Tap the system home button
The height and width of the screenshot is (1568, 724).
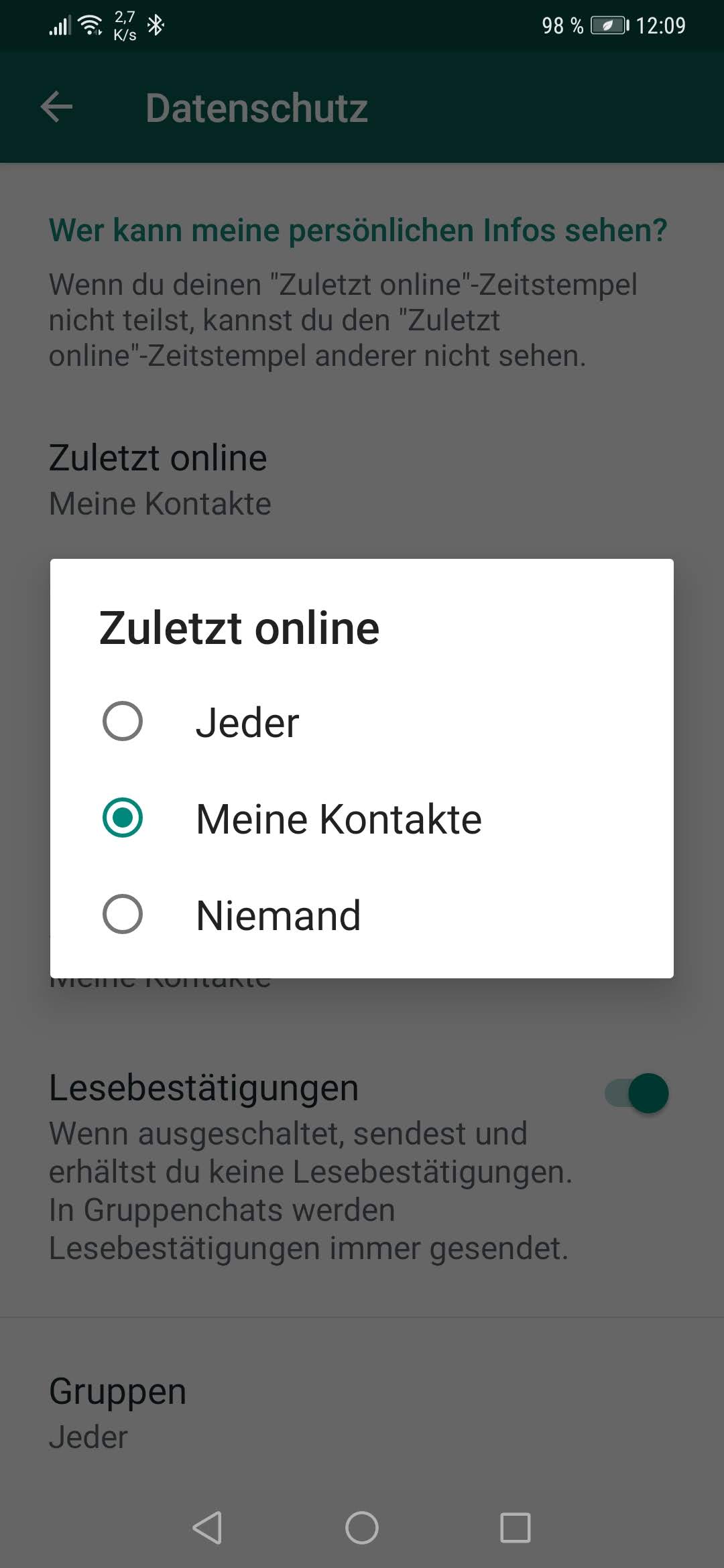(362, 1528)
